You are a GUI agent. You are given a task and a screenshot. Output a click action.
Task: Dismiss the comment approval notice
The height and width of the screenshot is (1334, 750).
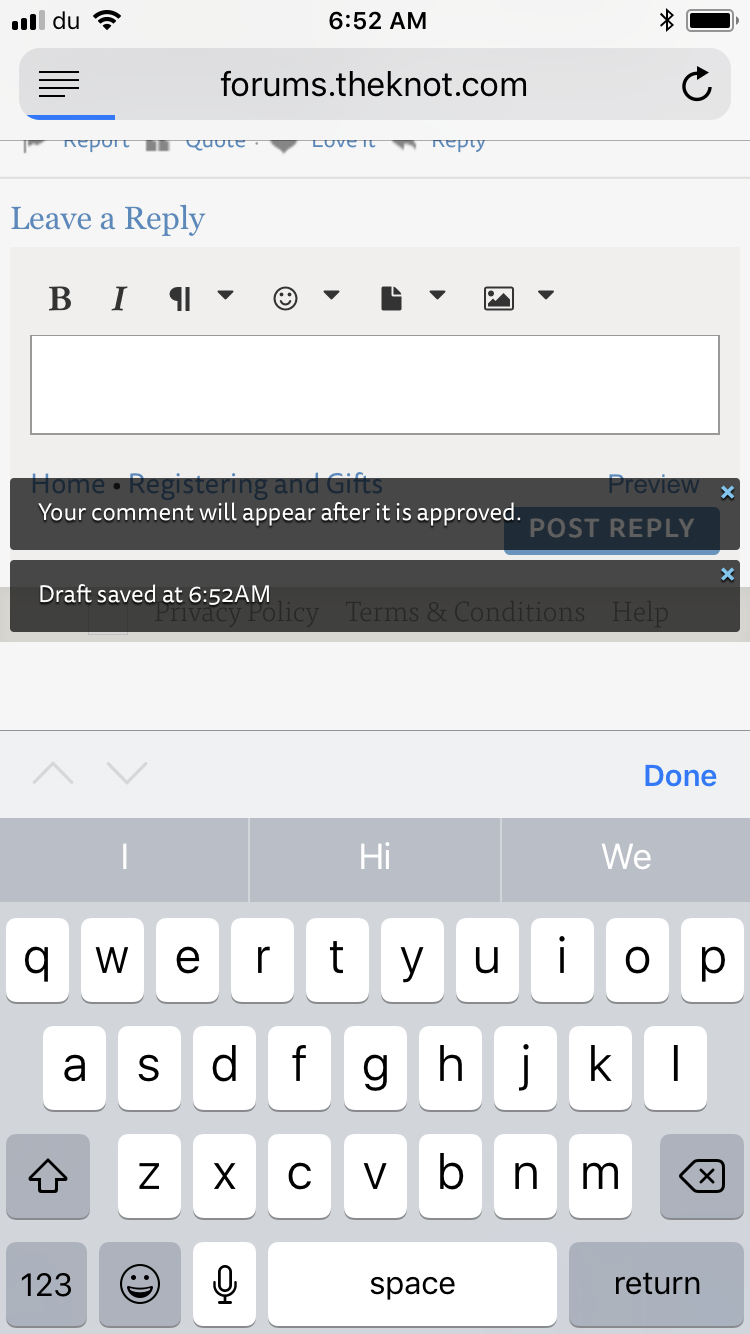click(727, 492)
